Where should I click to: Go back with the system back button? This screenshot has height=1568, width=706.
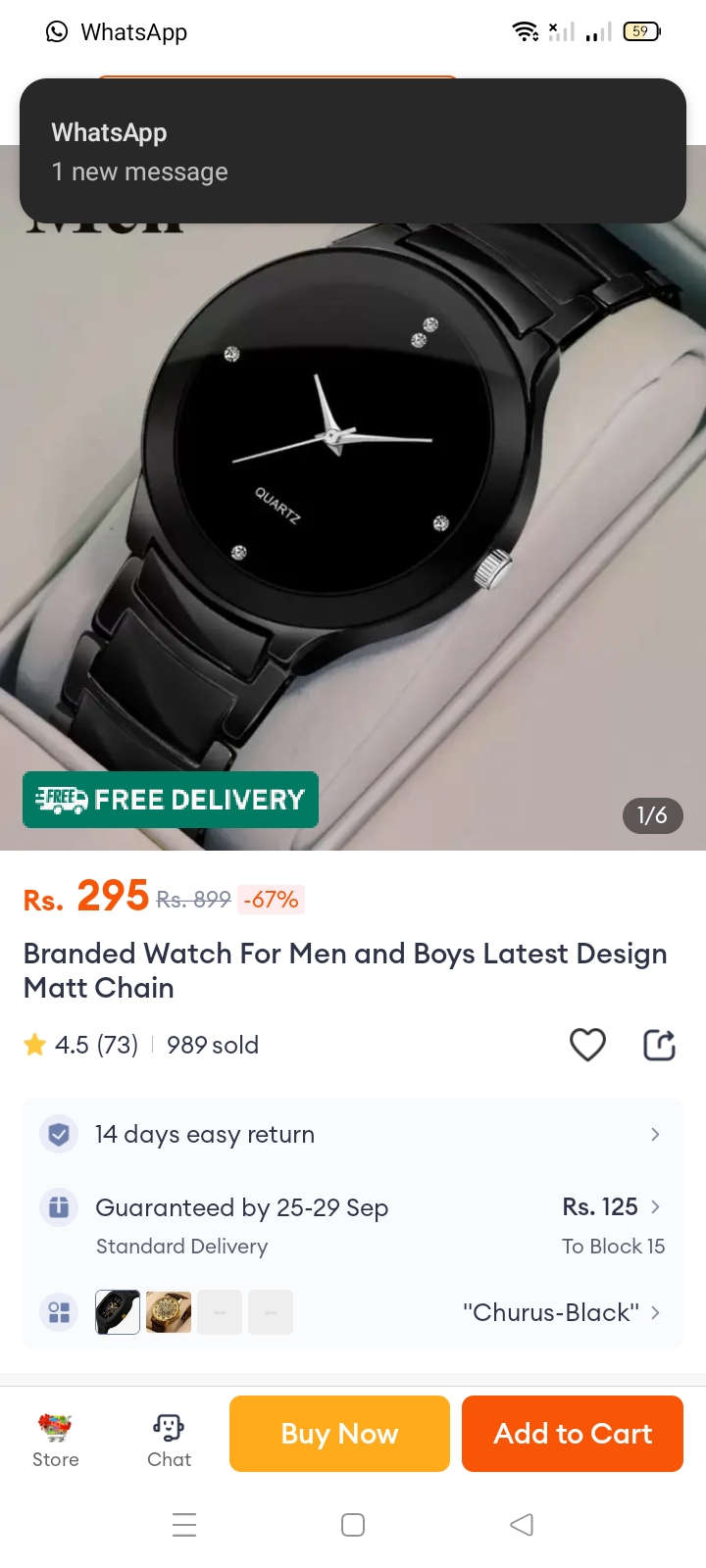point(522,1525)
